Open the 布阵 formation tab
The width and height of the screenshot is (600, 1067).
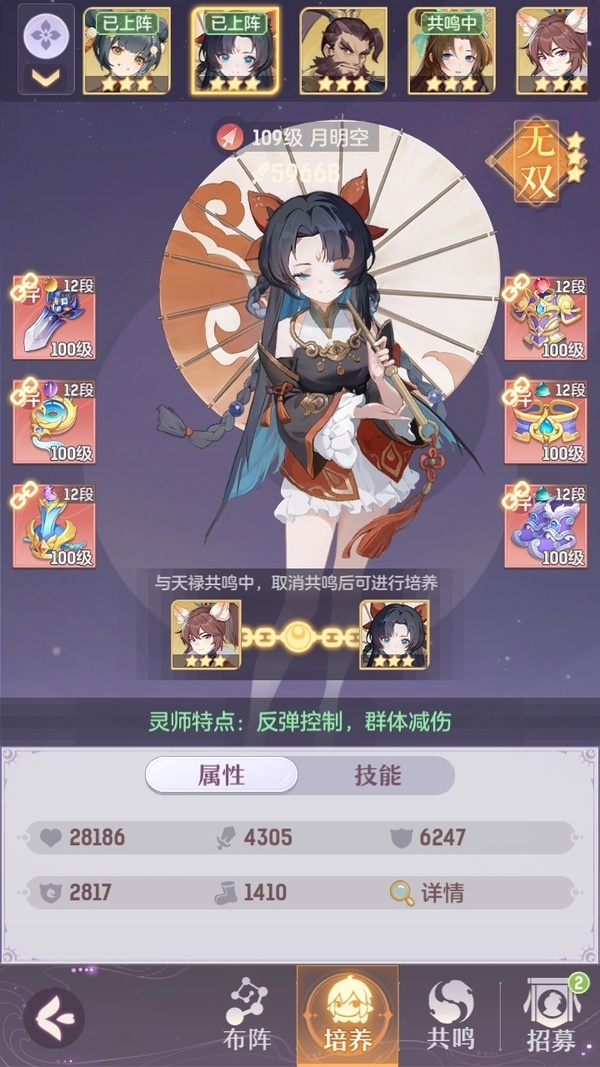(248, 1015)
